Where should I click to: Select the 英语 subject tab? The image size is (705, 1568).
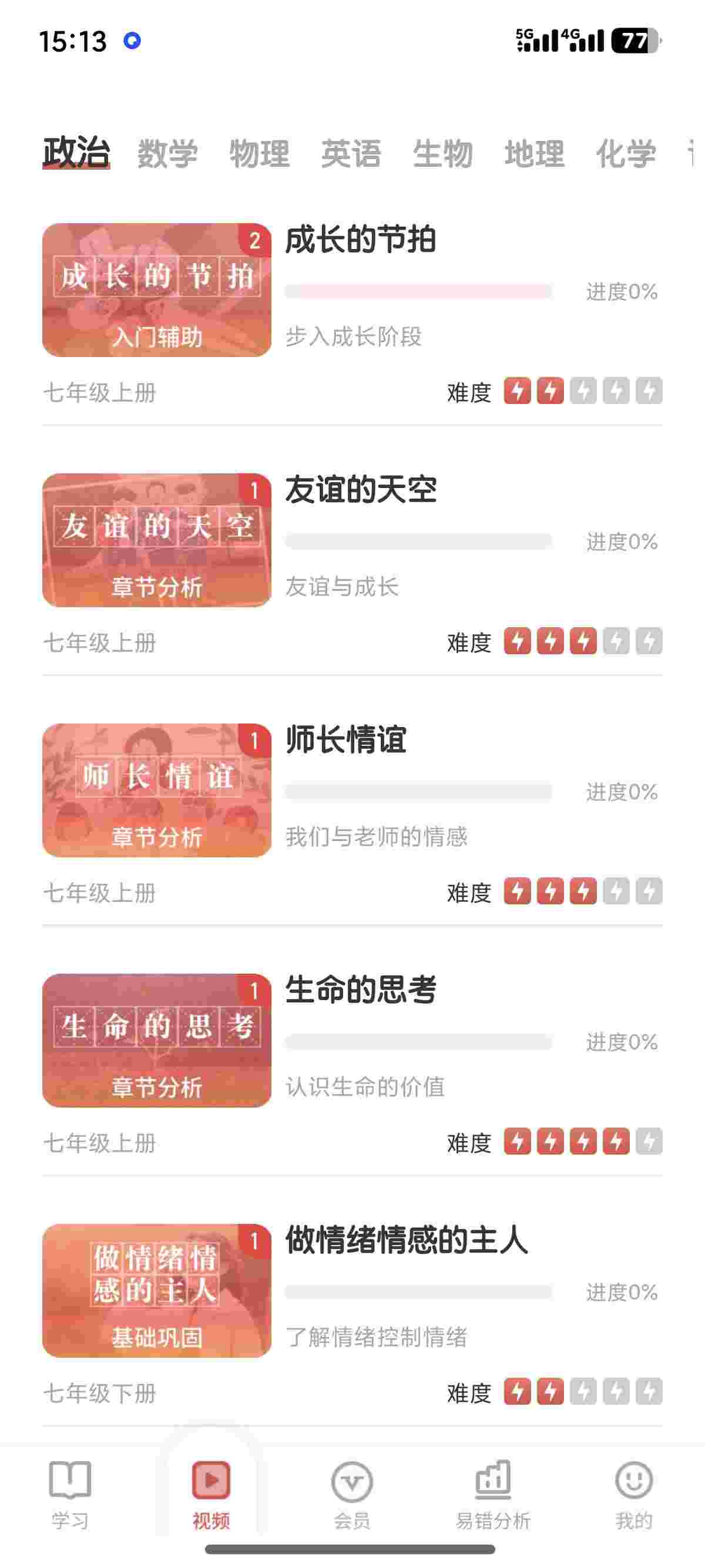[351, 153]
